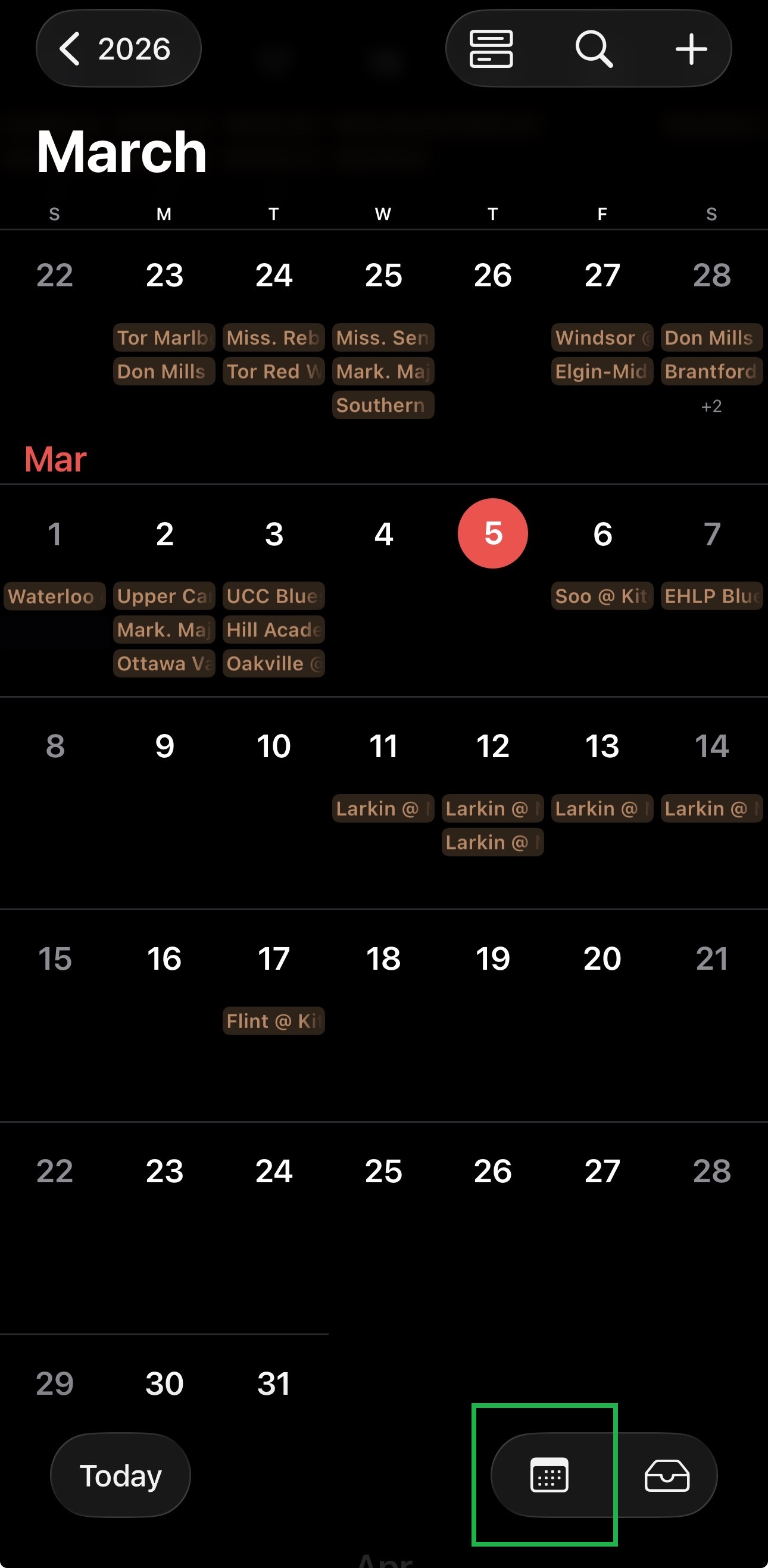This screenshot has height=1568, width=768.
Task: Show the +2 more events
Action: pos(711,406)
